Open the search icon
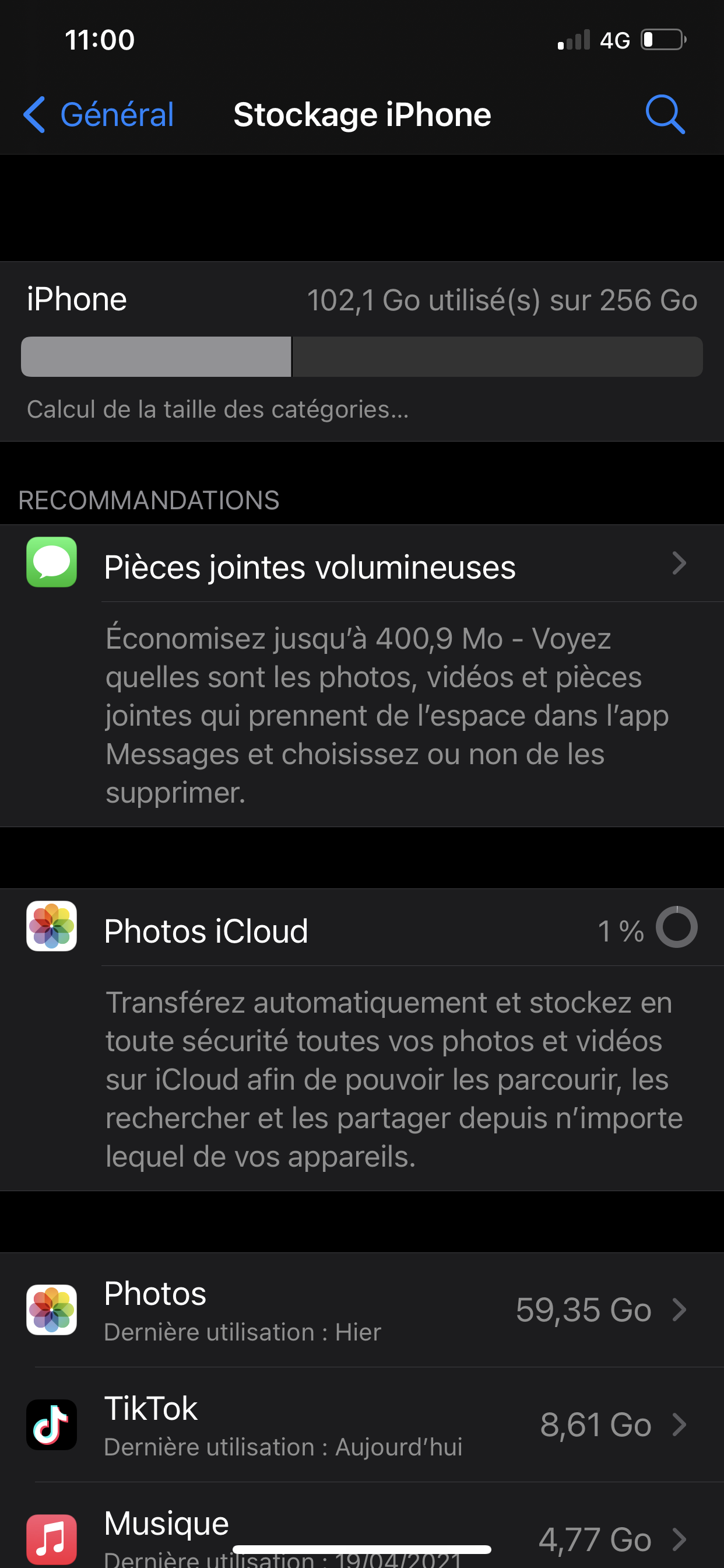 (x=665, y=114)
